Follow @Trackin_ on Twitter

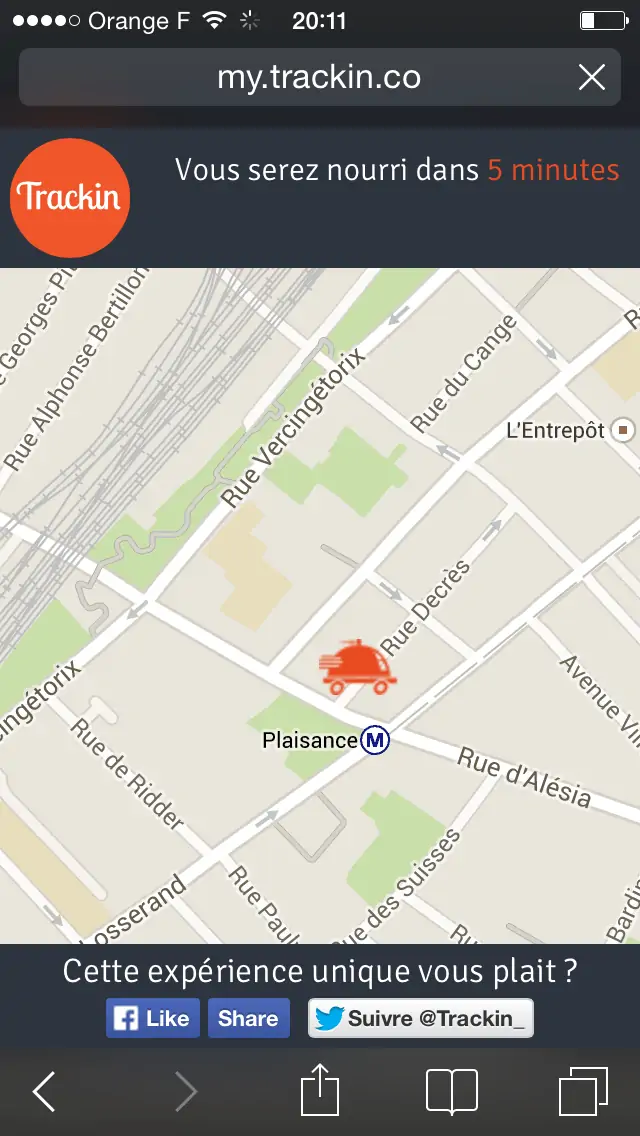pos(421,1018)
